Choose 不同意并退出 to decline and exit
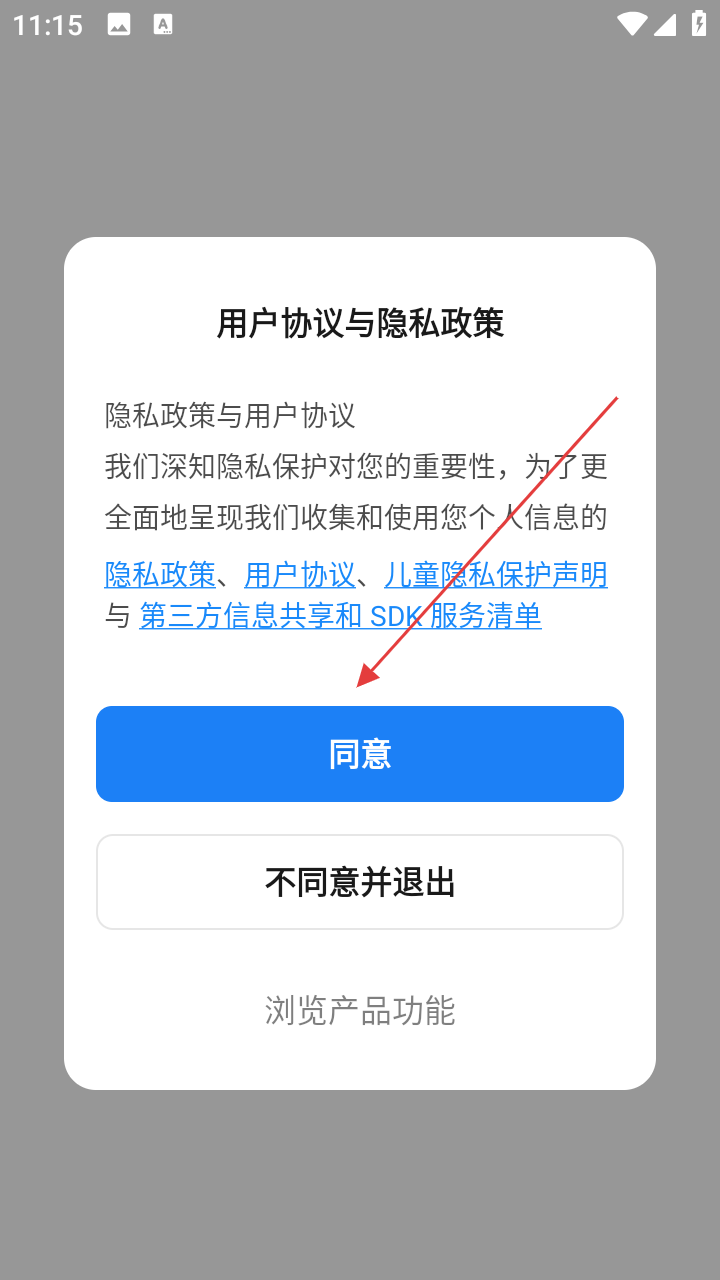The width and height of the screenshot is (720, 1280). pos(360,882)
